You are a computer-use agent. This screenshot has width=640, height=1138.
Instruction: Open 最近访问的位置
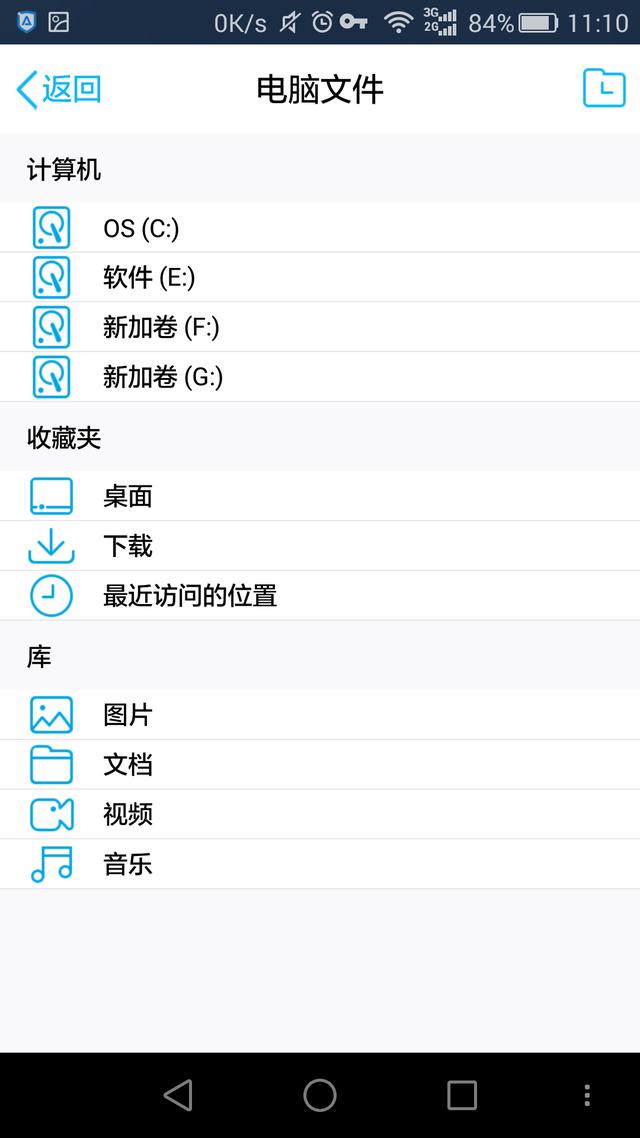320,596
